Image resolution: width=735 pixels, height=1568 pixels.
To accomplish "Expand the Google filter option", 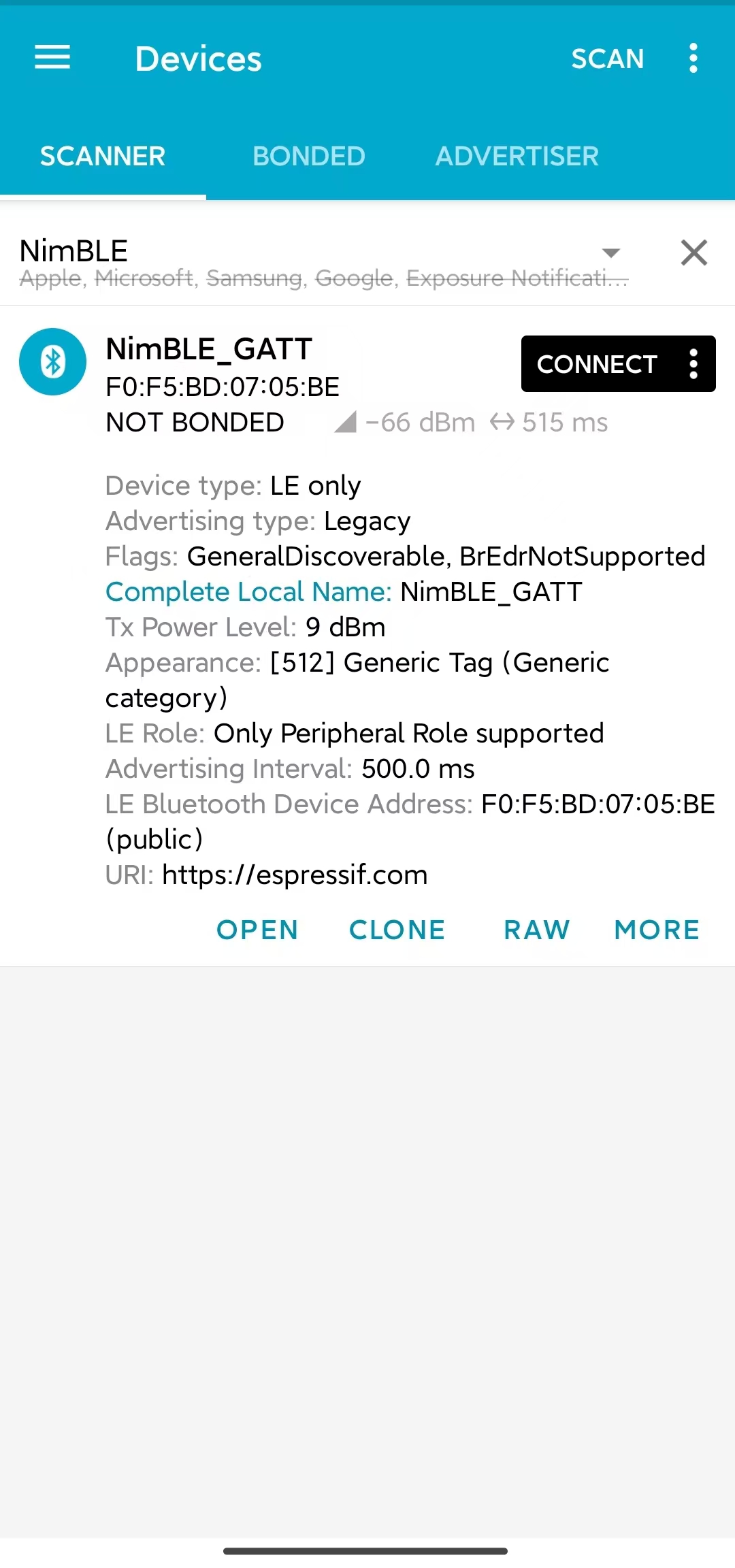I will [355, 278].
